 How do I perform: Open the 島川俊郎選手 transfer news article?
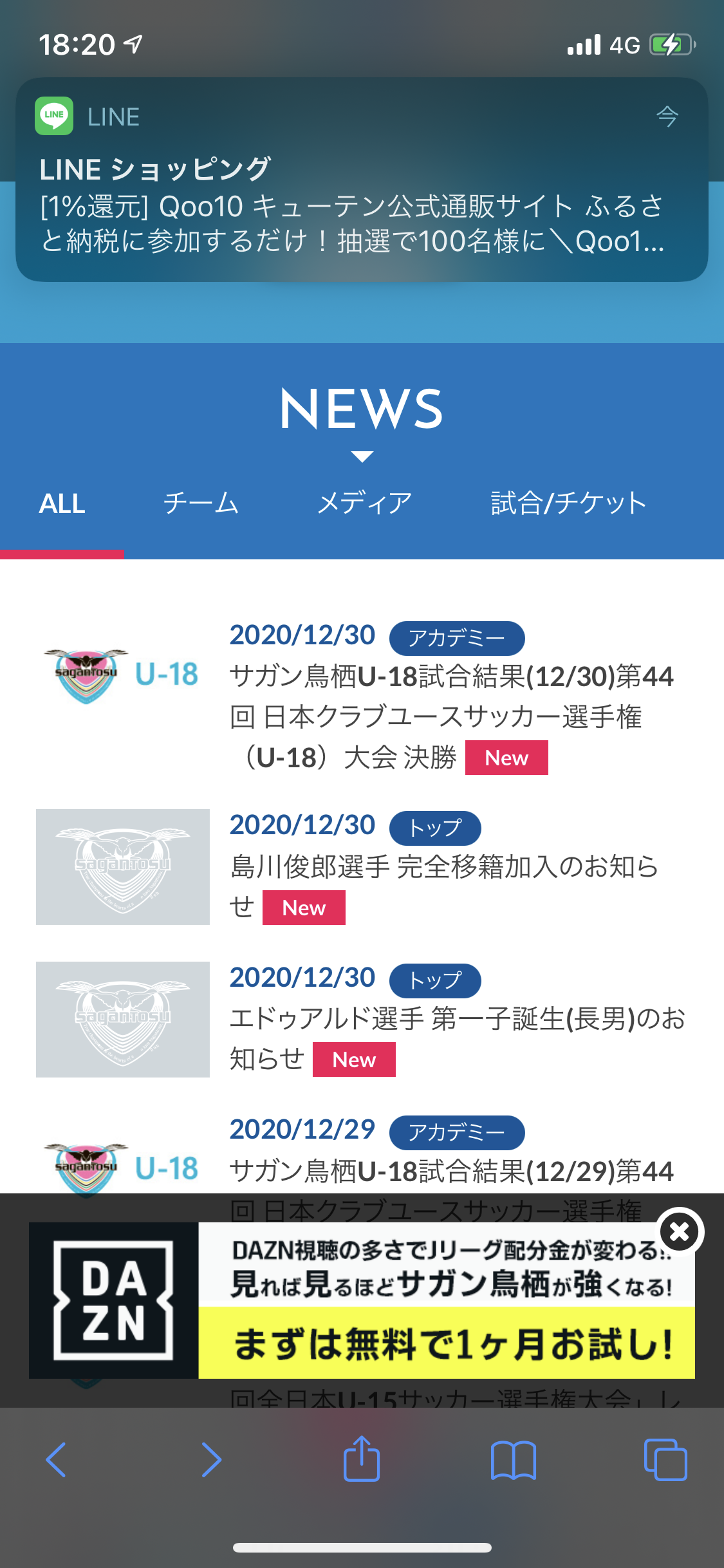444,867
